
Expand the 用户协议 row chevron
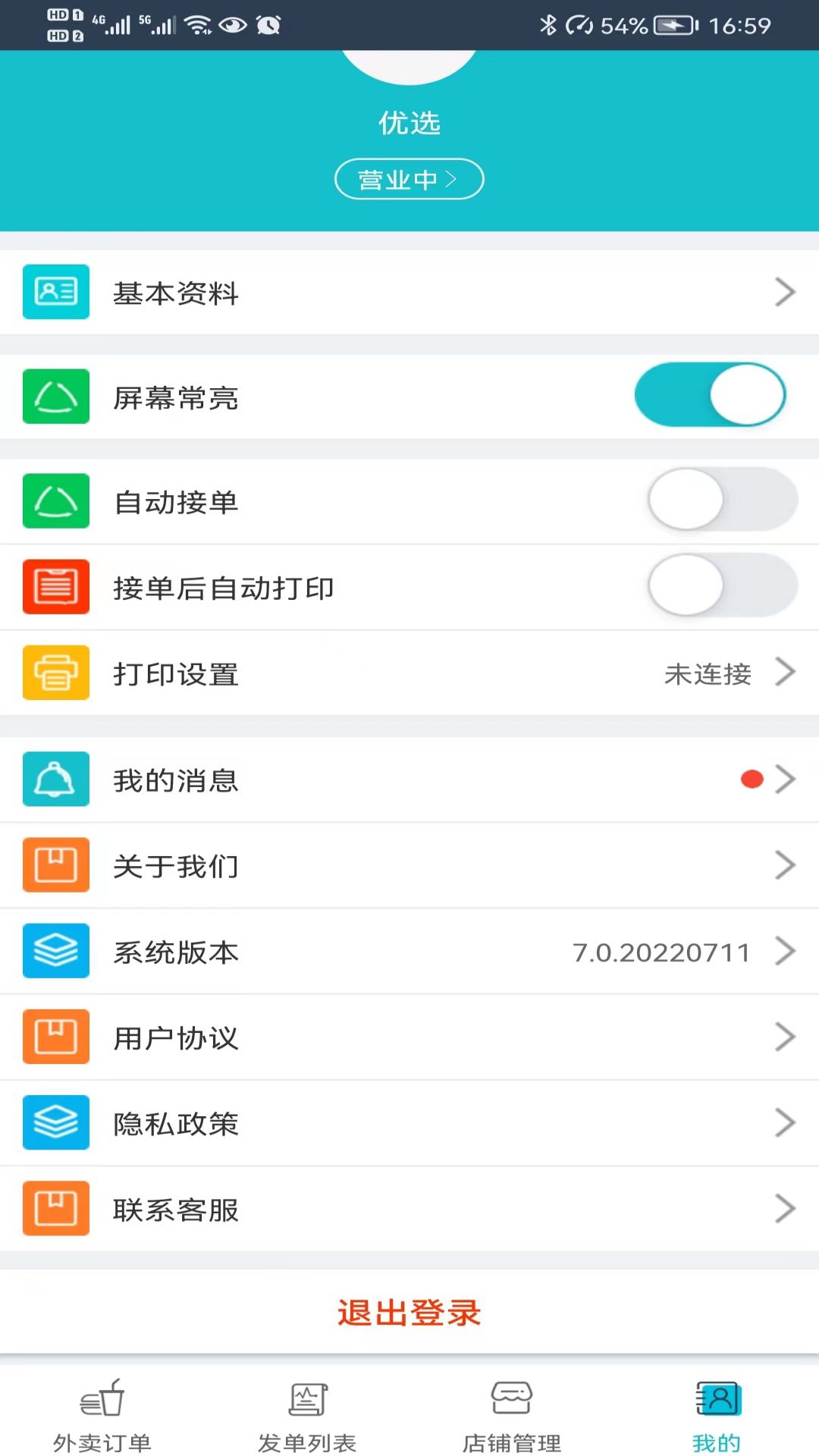[x=785, y=1037]
